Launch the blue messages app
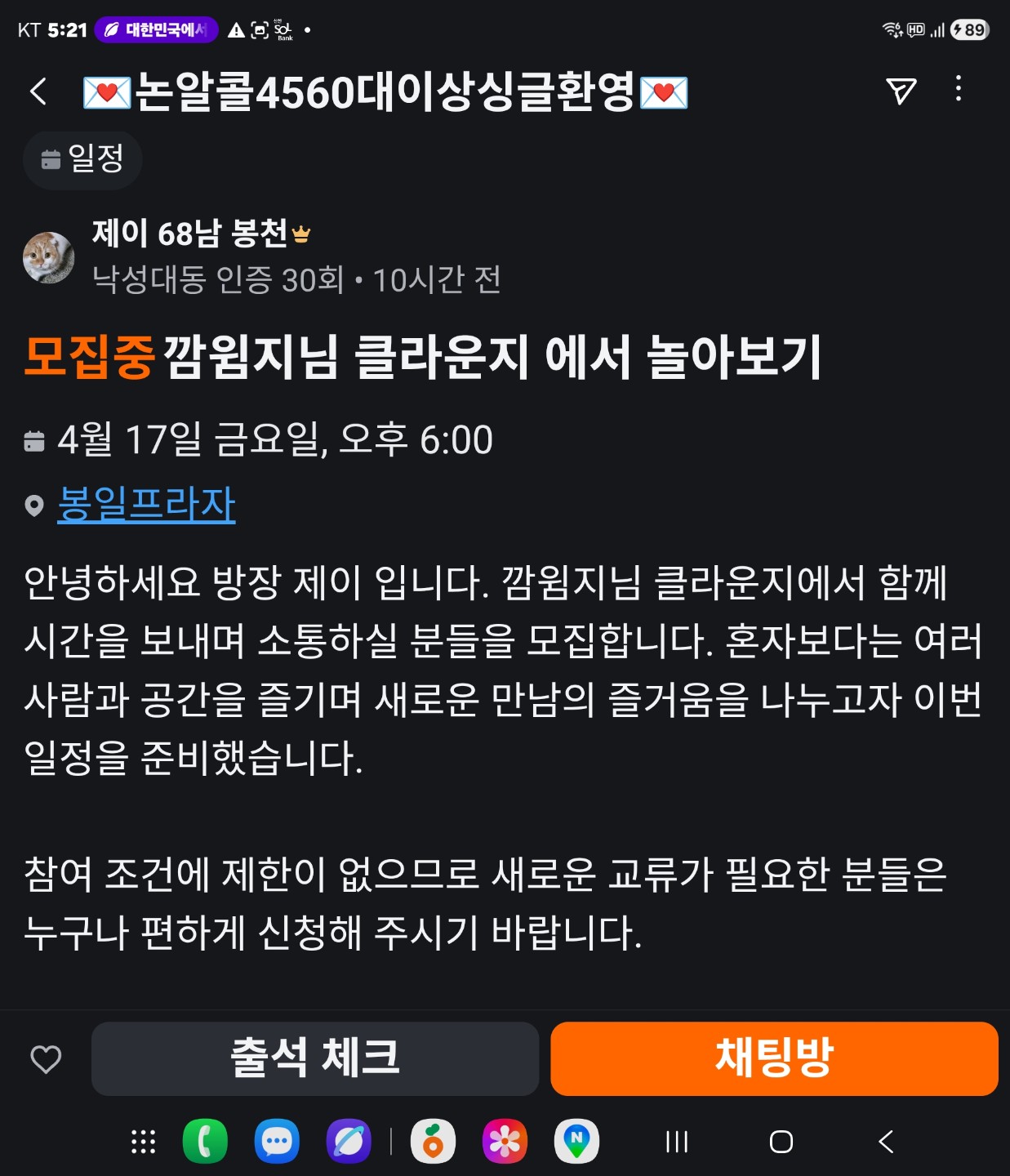1010x1176 pixels. (x=277, y=1142)
